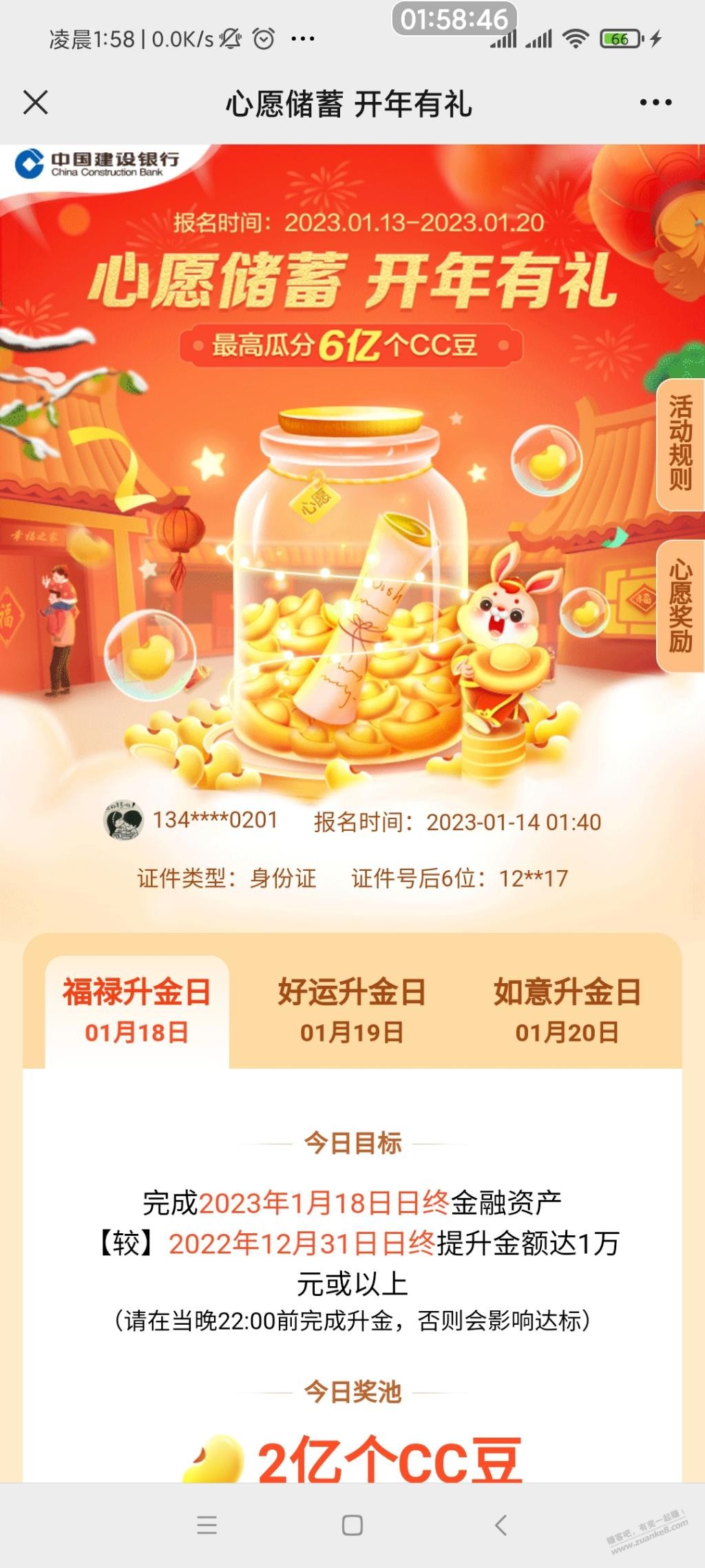Open the 活动规则 side tab
Image resolution: width=705 pixels, height=1568 pixels.
[x=680, y=444]
